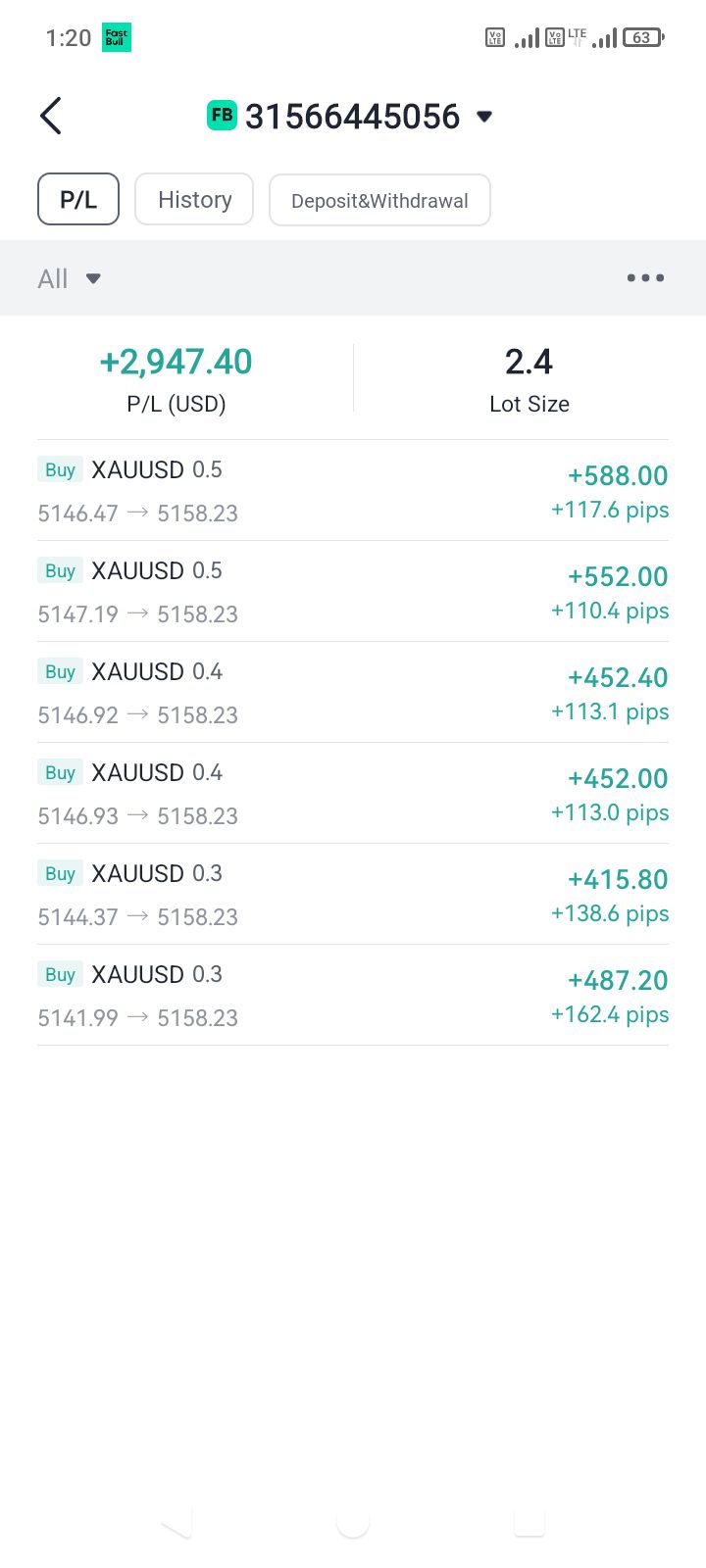
Task: Open the XAUUSD trade with +415.80 profit
Action: (353, 895)
